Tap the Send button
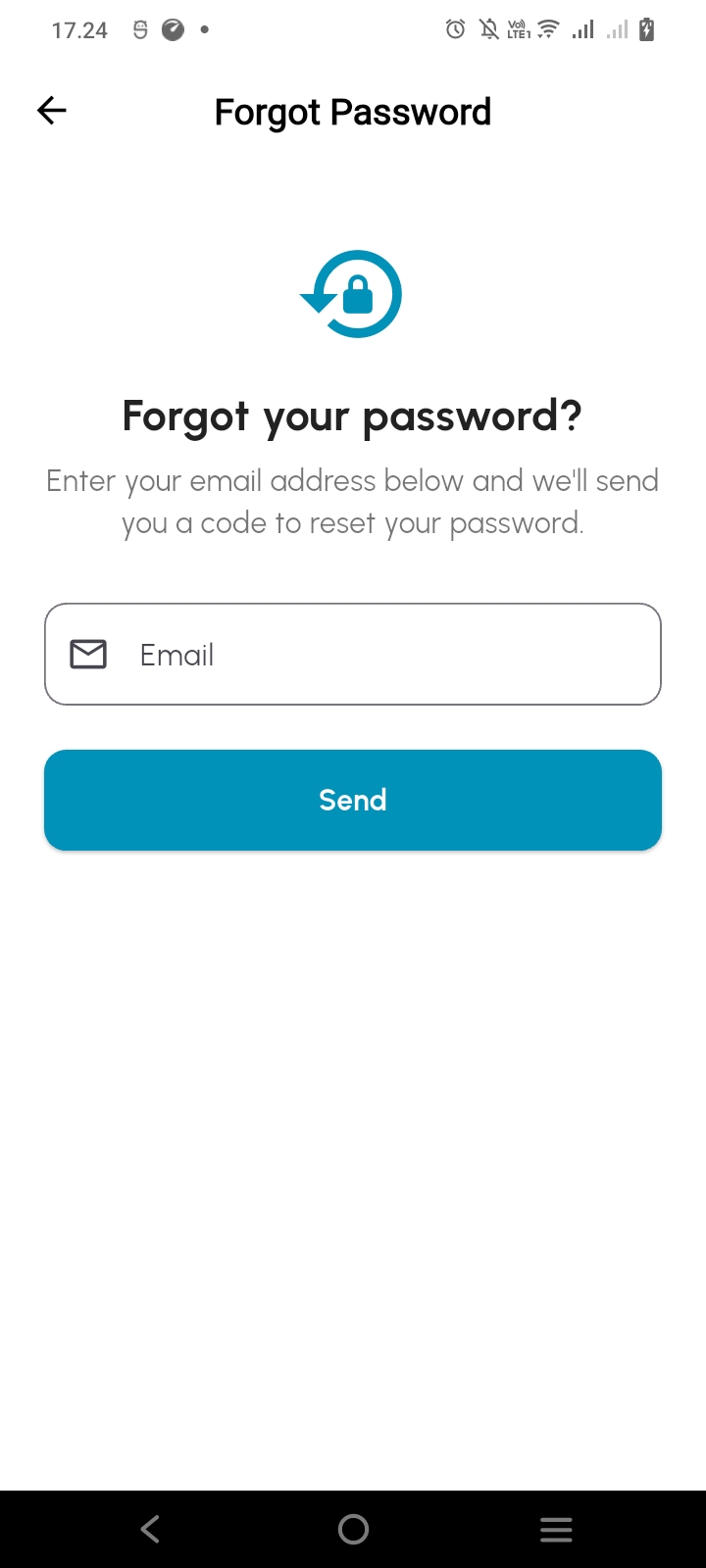Image resolution: width=706 pixels, height=1568 pixels. click(353, 800)
